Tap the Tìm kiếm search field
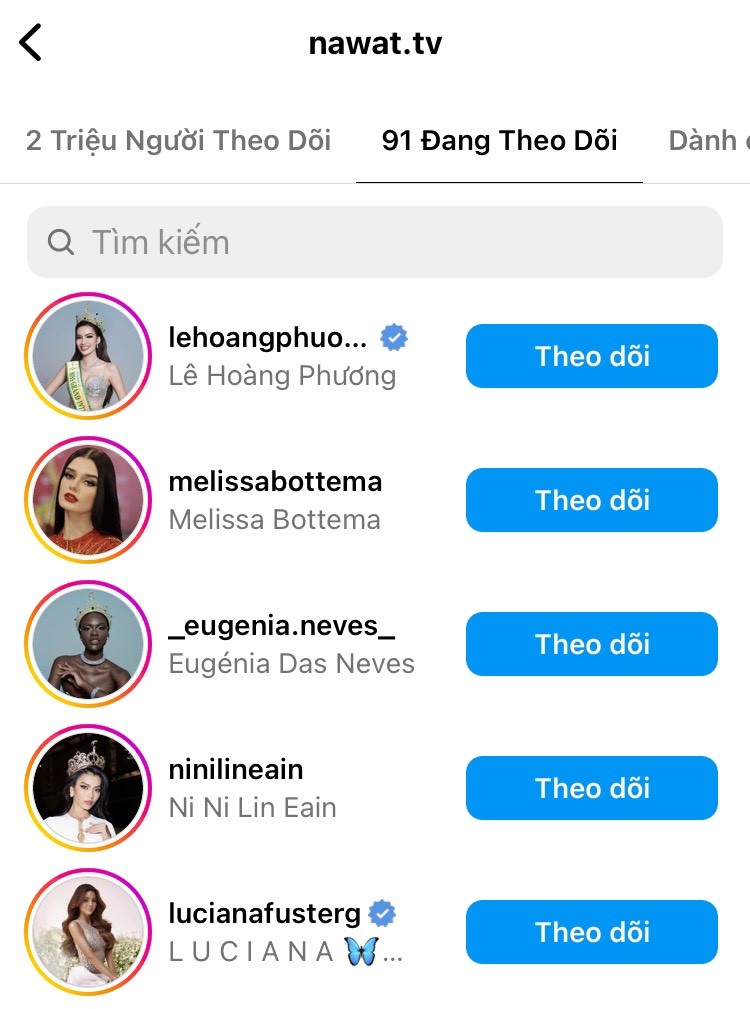The height and width of the screenshot is (1009, 750). coord(374,242)
